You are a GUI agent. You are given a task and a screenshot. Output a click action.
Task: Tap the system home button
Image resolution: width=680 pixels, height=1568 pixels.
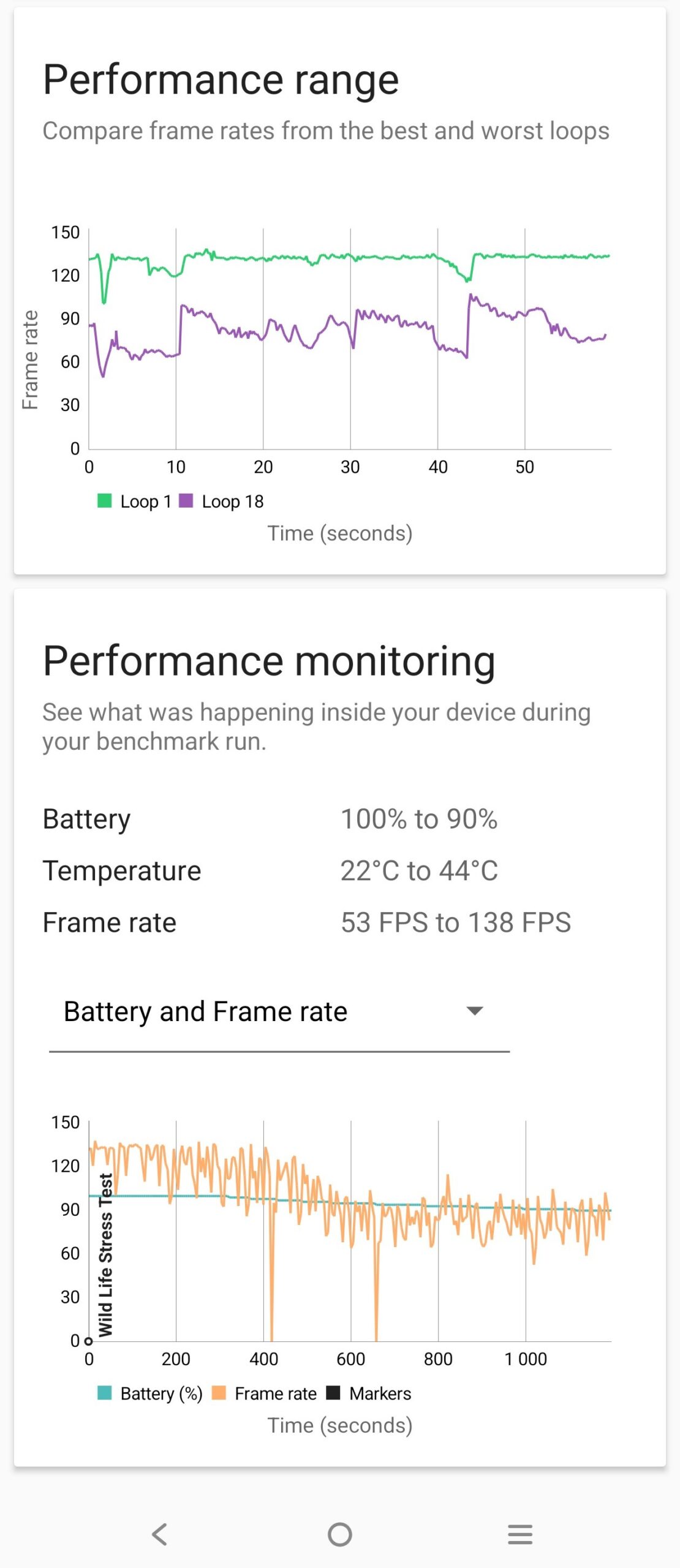pos(340,1534)
